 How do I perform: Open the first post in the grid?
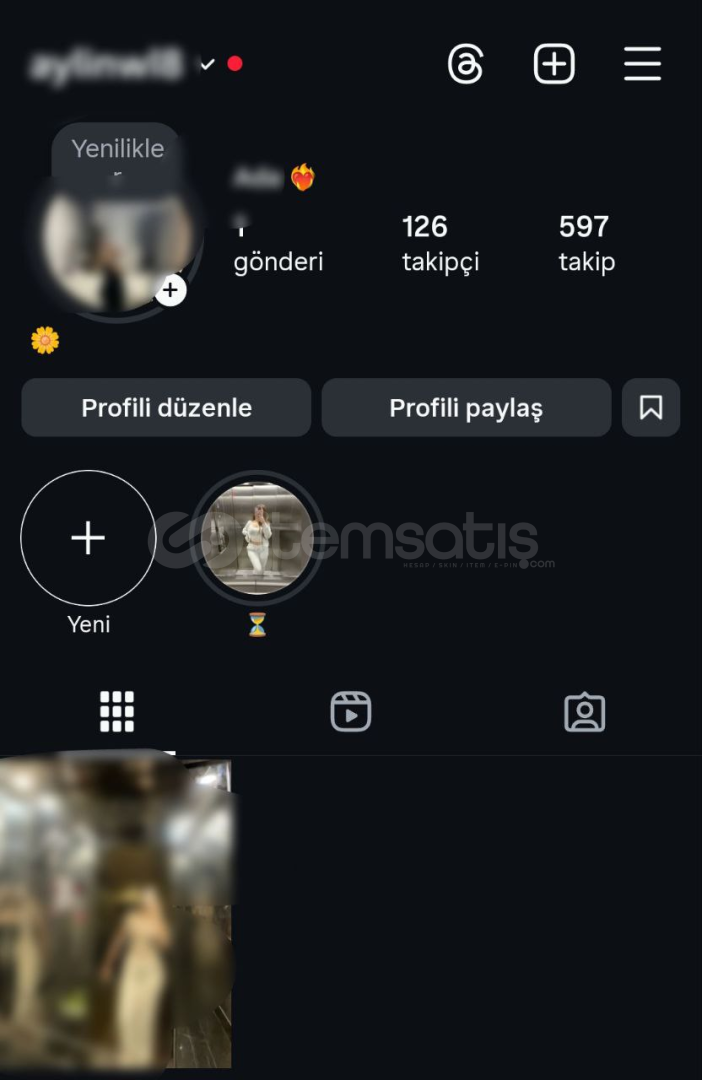[x=116, y=913]
